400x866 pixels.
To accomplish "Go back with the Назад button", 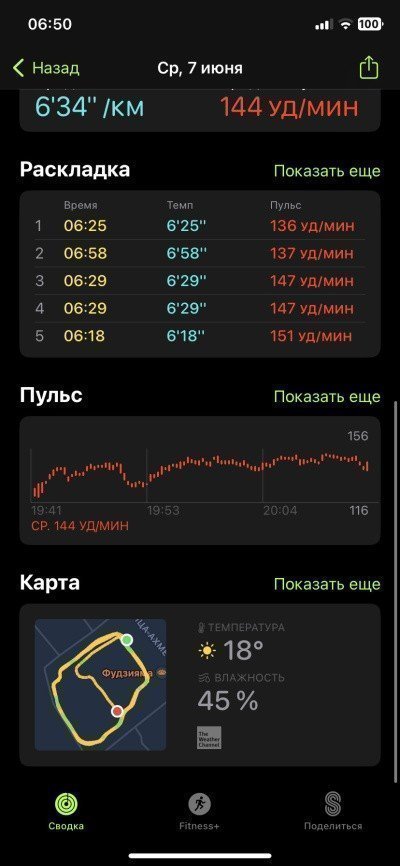I will click(46, 68).
